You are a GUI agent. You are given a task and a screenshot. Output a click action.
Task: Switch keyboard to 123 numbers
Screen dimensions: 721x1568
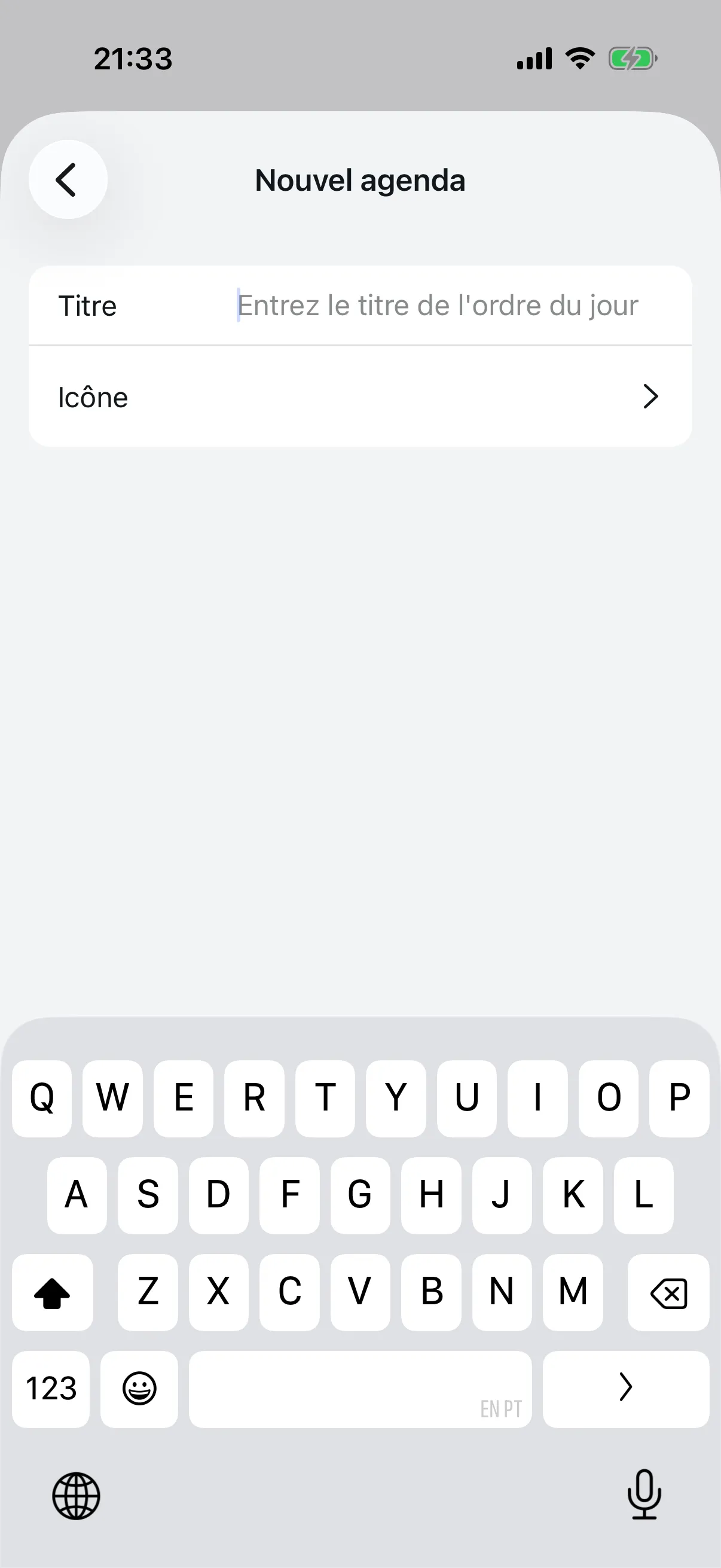[51, 1389]
